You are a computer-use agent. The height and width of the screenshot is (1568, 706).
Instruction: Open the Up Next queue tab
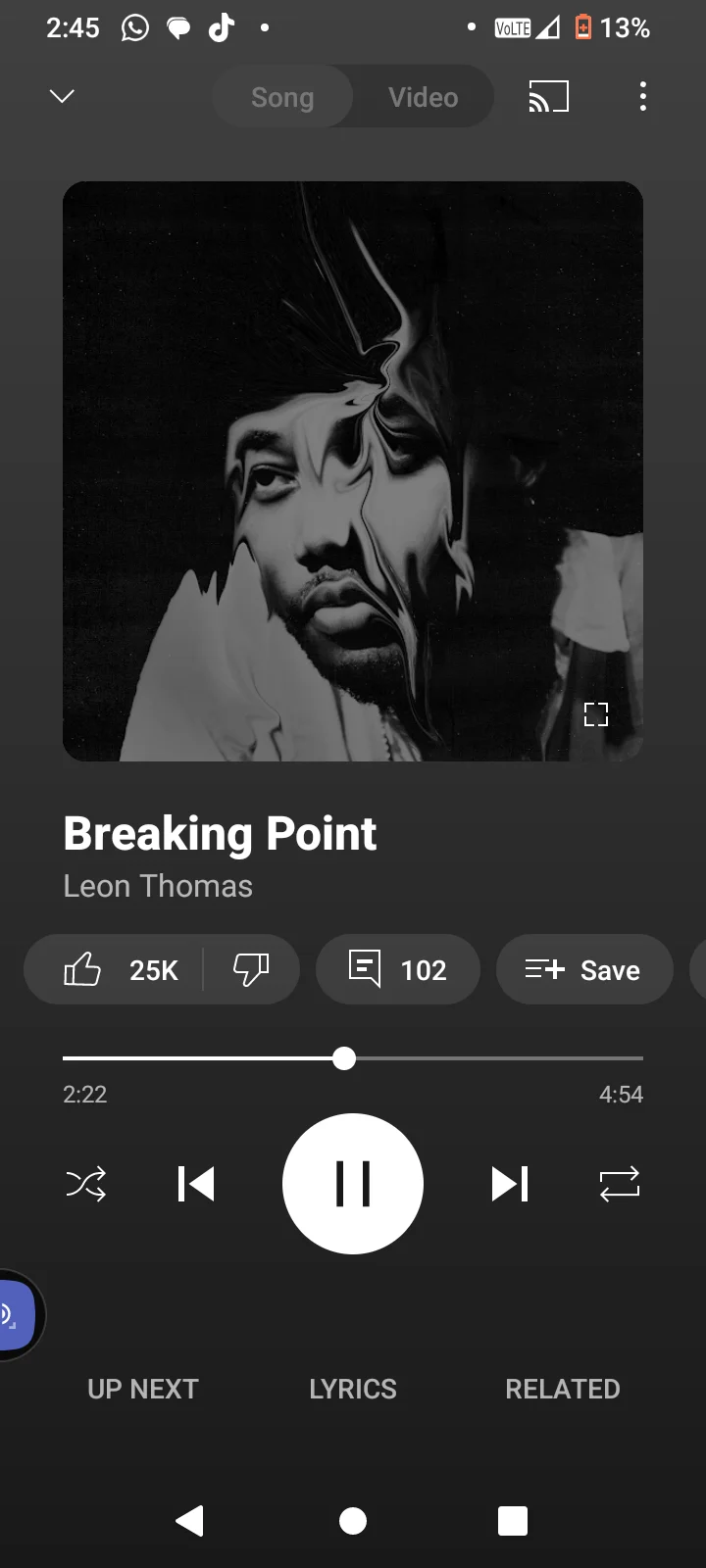143,1389
